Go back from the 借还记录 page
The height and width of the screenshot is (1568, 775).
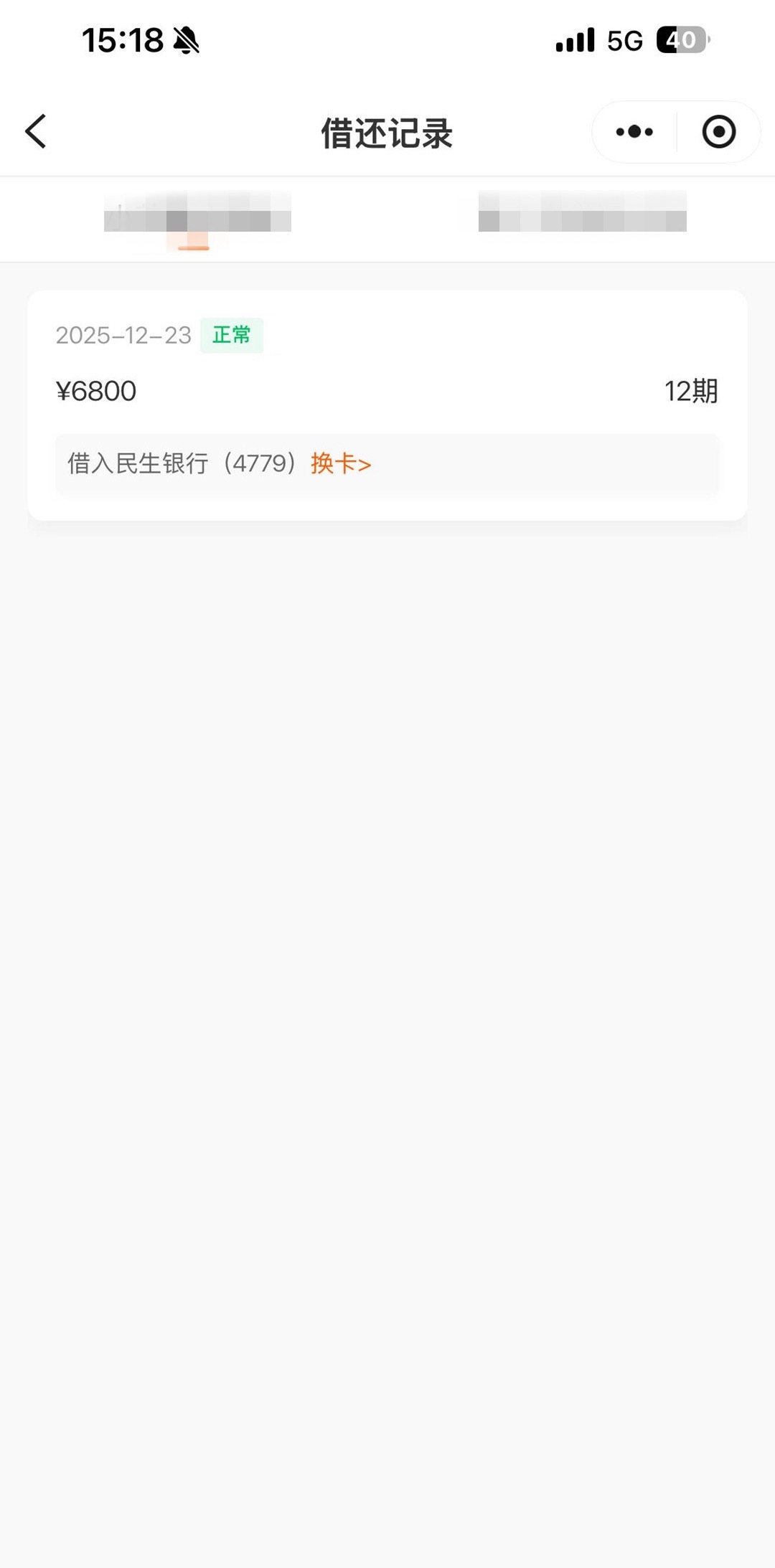(x=36, y=132)
